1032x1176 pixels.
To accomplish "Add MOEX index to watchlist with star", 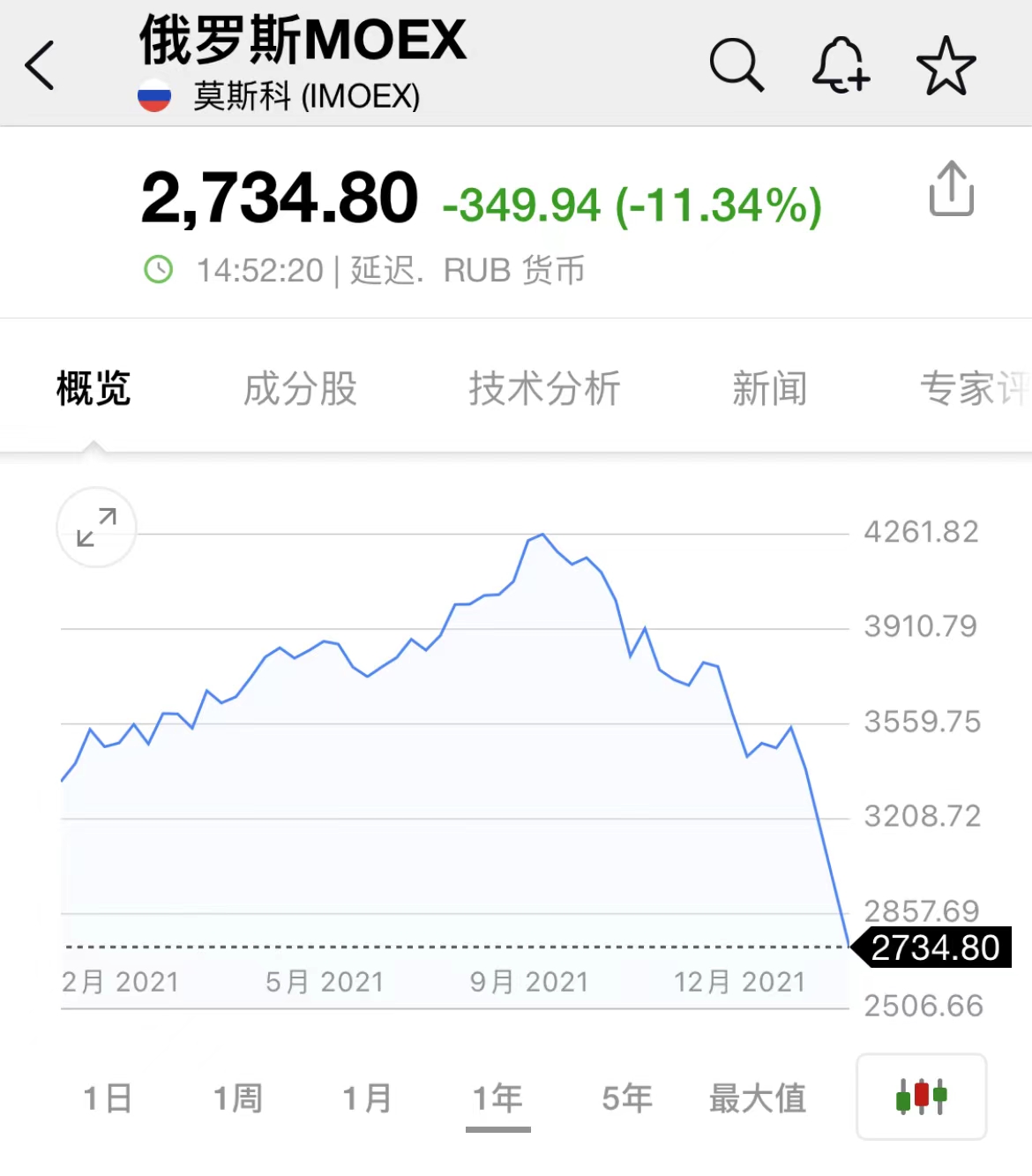I will 946,65.
